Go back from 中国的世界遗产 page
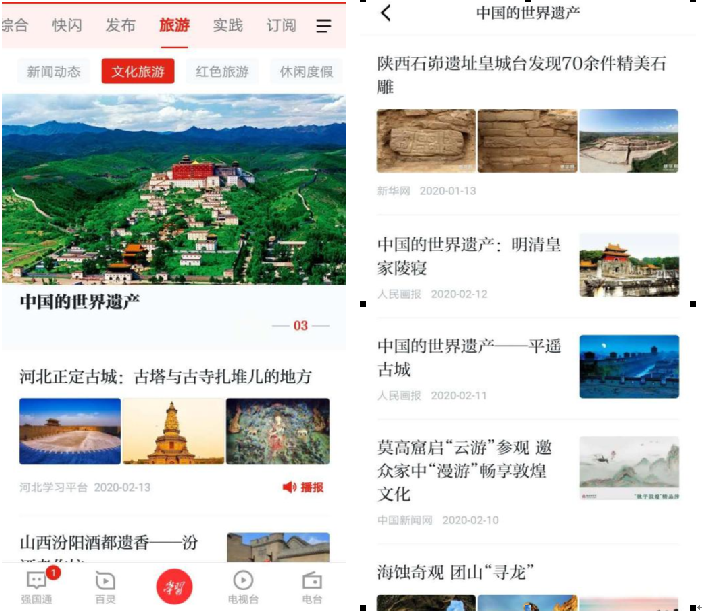Screen dimensions: 702x614 click(x=387, y=14)
